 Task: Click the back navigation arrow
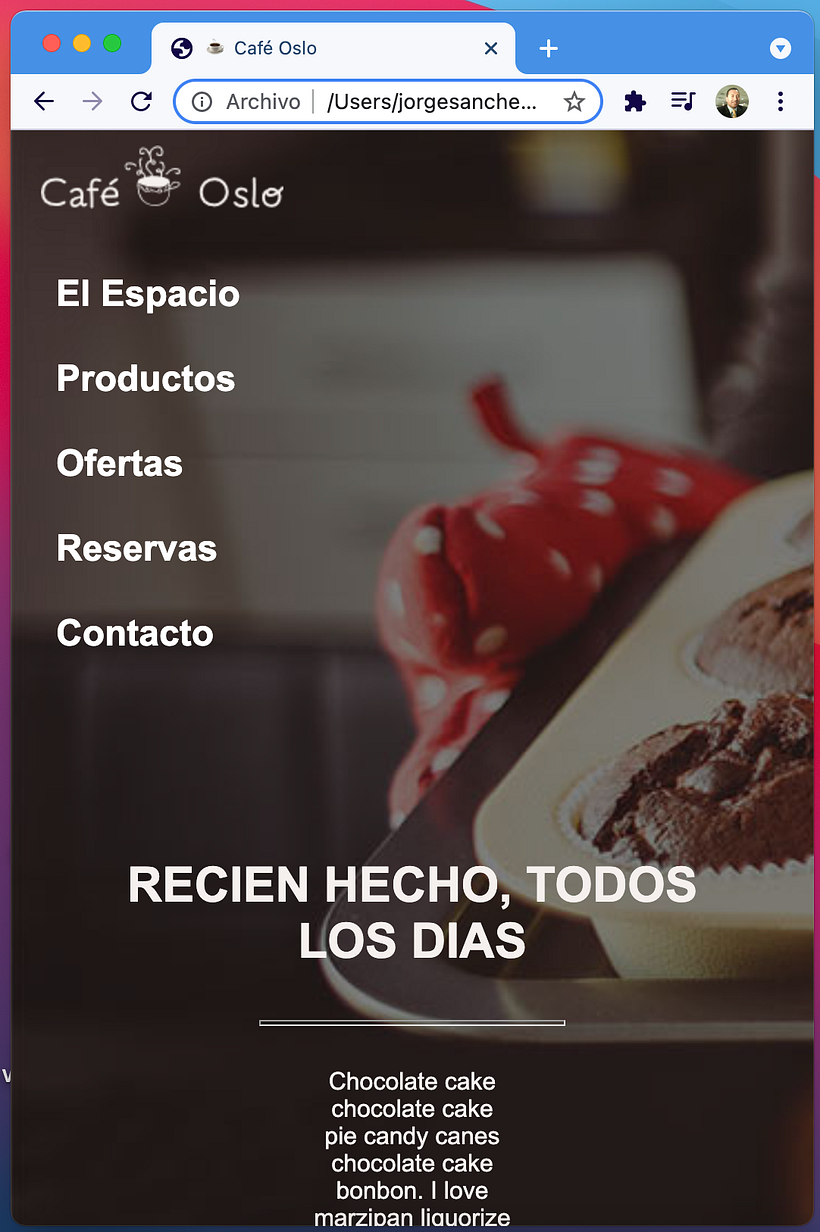43,101
